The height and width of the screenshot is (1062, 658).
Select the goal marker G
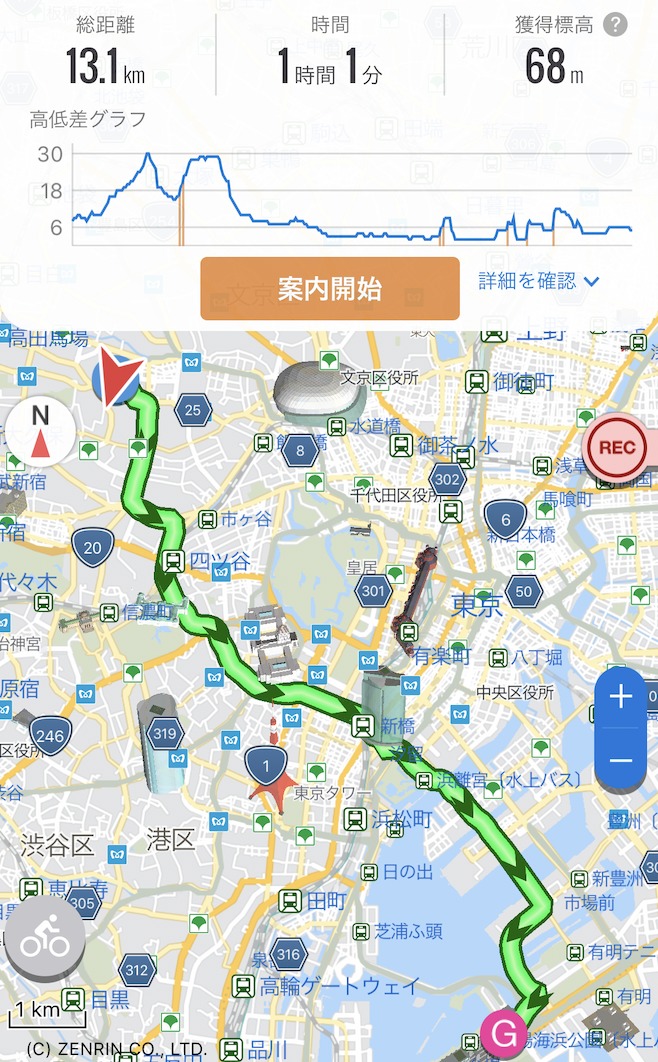503,1034
